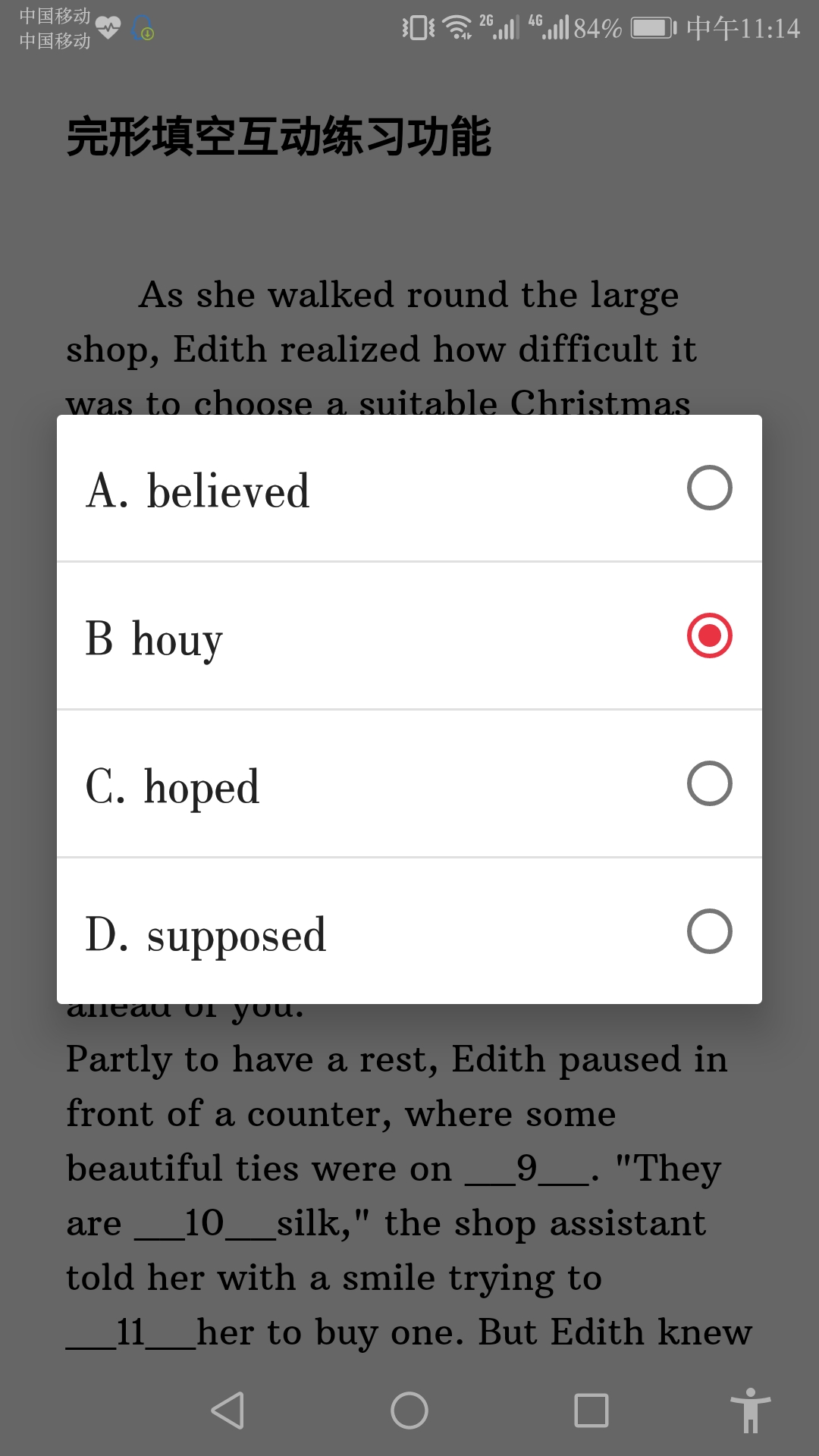Open the recent apps overview
The height and width of the screenshot is (1456, 819).
click(591, 1410)
